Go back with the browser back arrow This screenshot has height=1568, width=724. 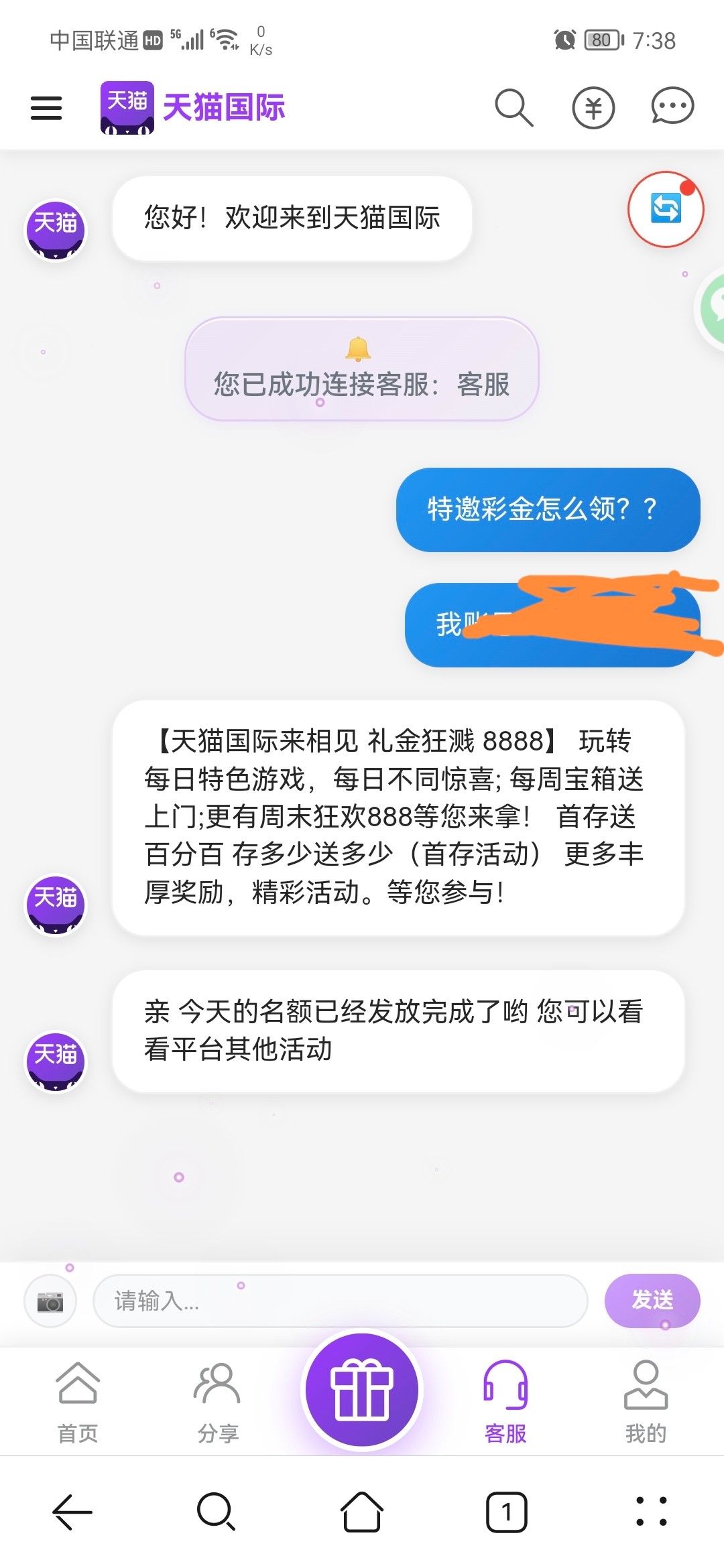click(x=72, y=1512)
